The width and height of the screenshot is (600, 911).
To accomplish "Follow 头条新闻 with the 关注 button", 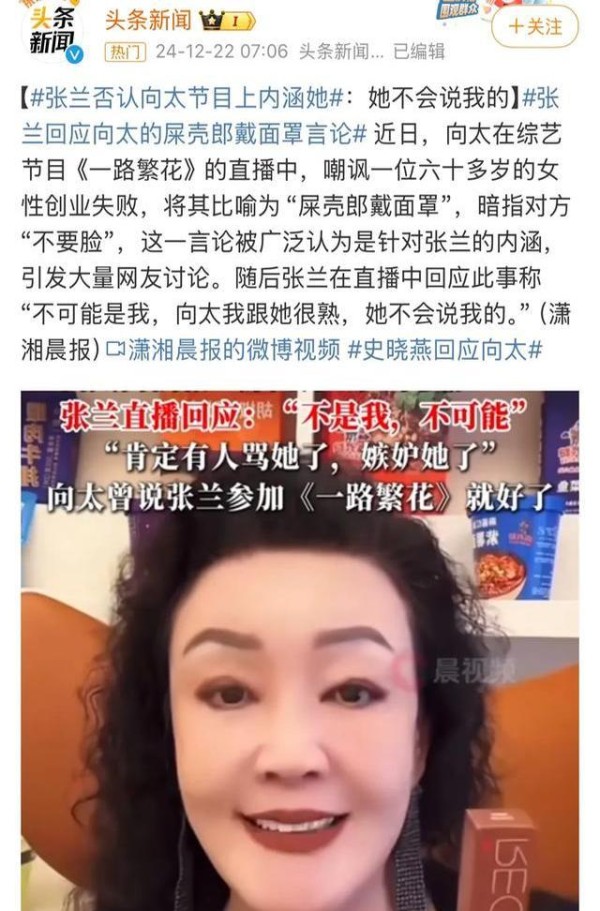I will [536, 26].
